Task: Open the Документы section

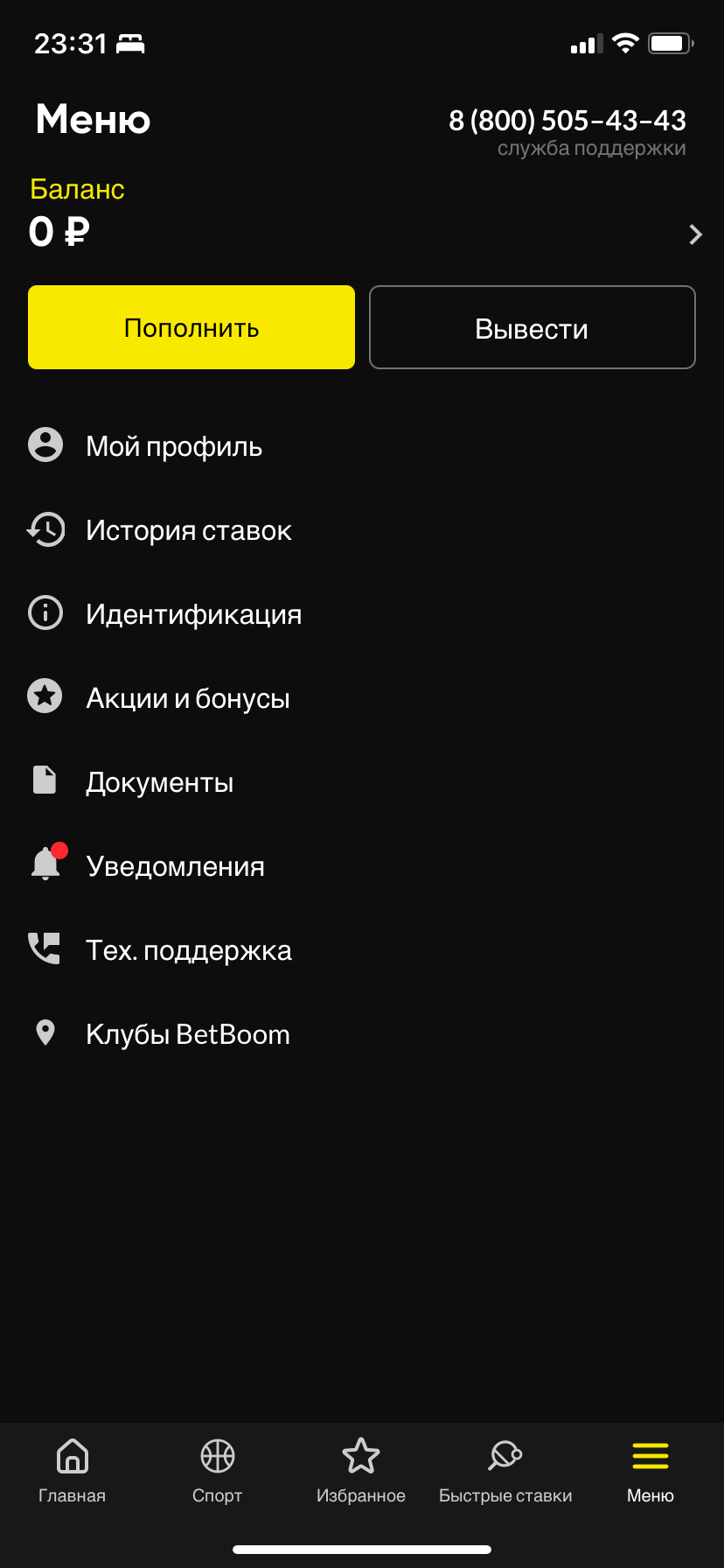Action: coord(362,782)
